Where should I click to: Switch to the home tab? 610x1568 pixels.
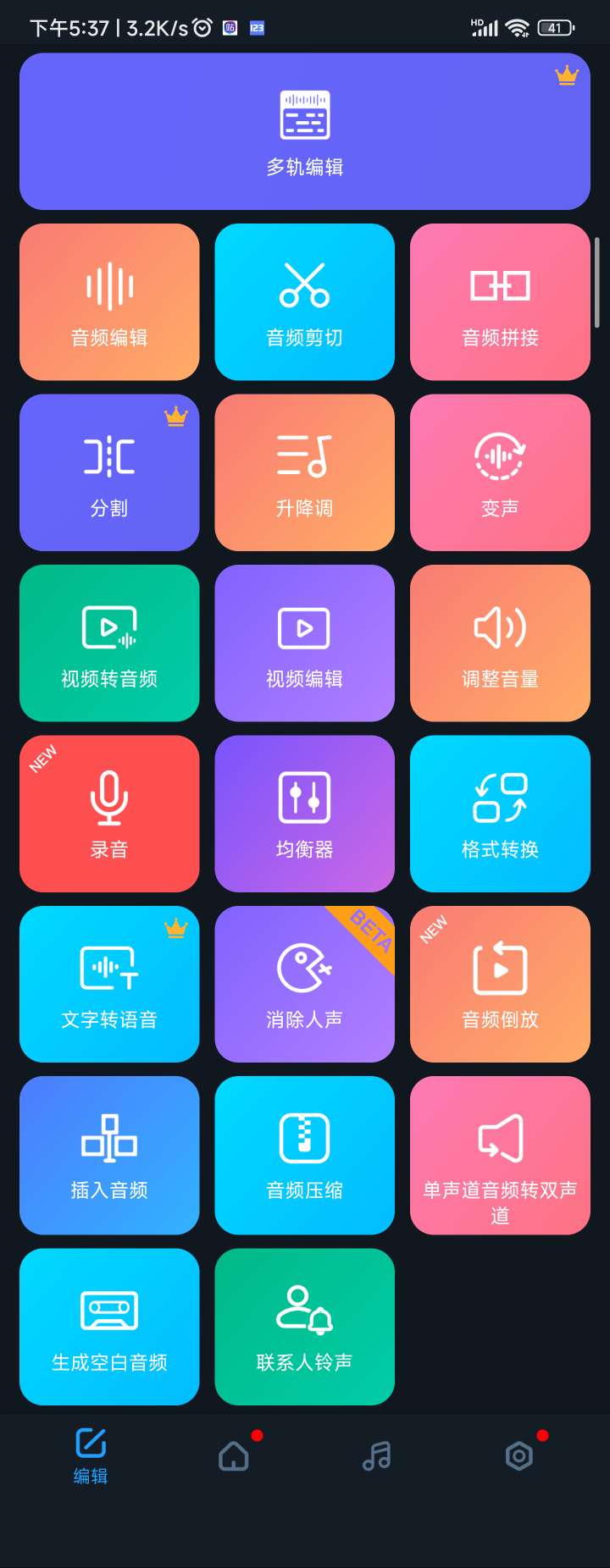(x=234, y=1456)
